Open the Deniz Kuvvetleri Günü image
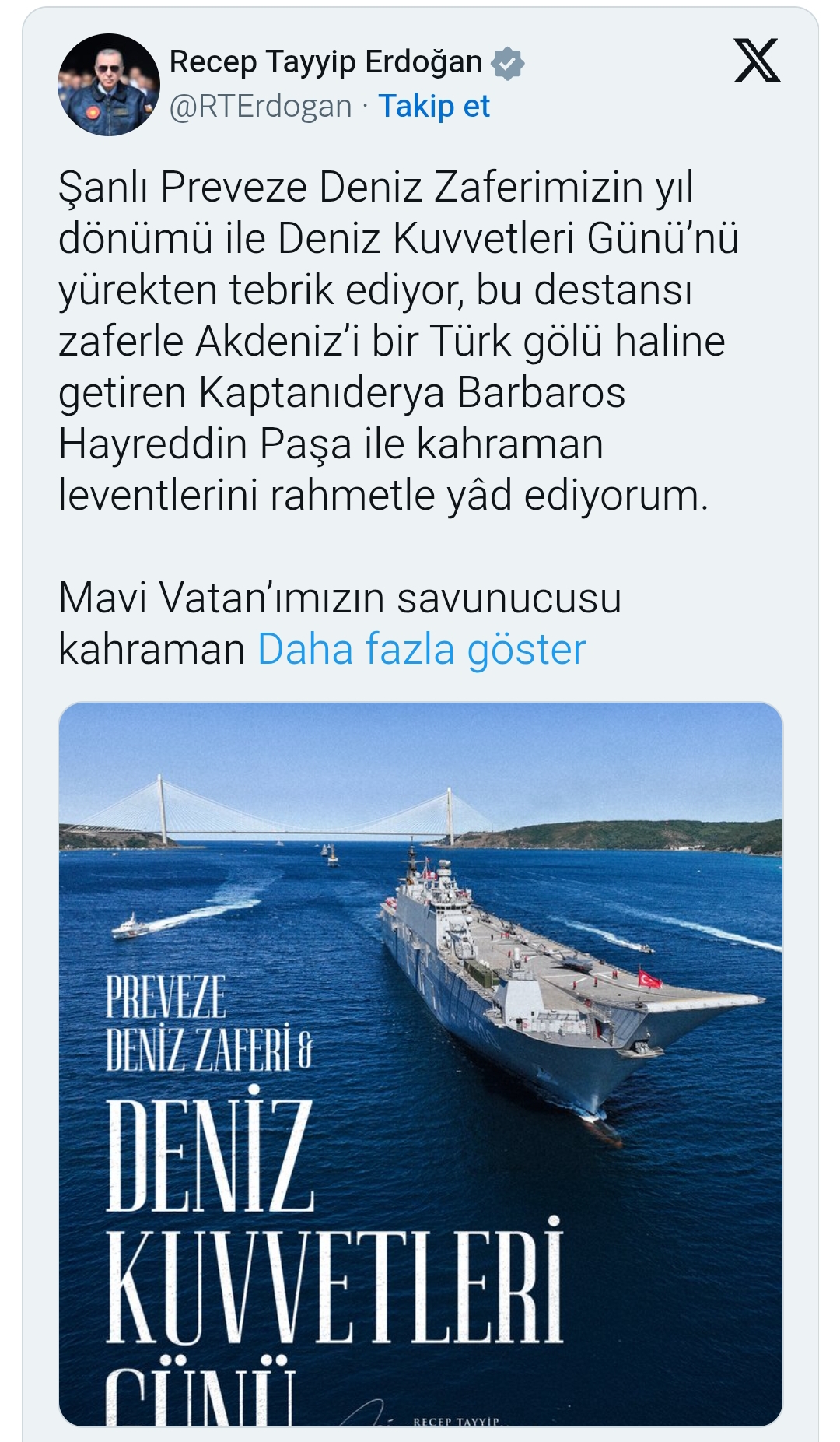Viewport: 840px width, 1442px height. point(420,1063)
